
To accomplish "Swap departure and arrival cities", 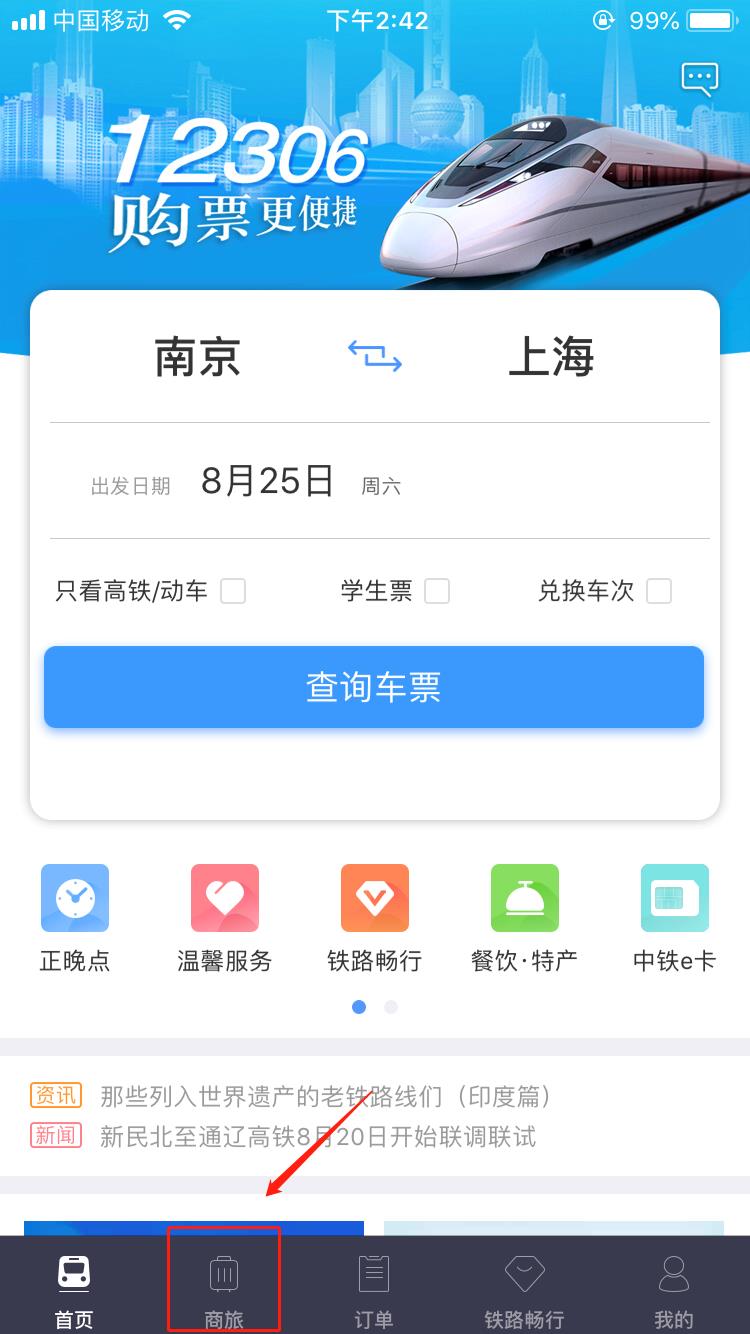I will pos(374,358).
